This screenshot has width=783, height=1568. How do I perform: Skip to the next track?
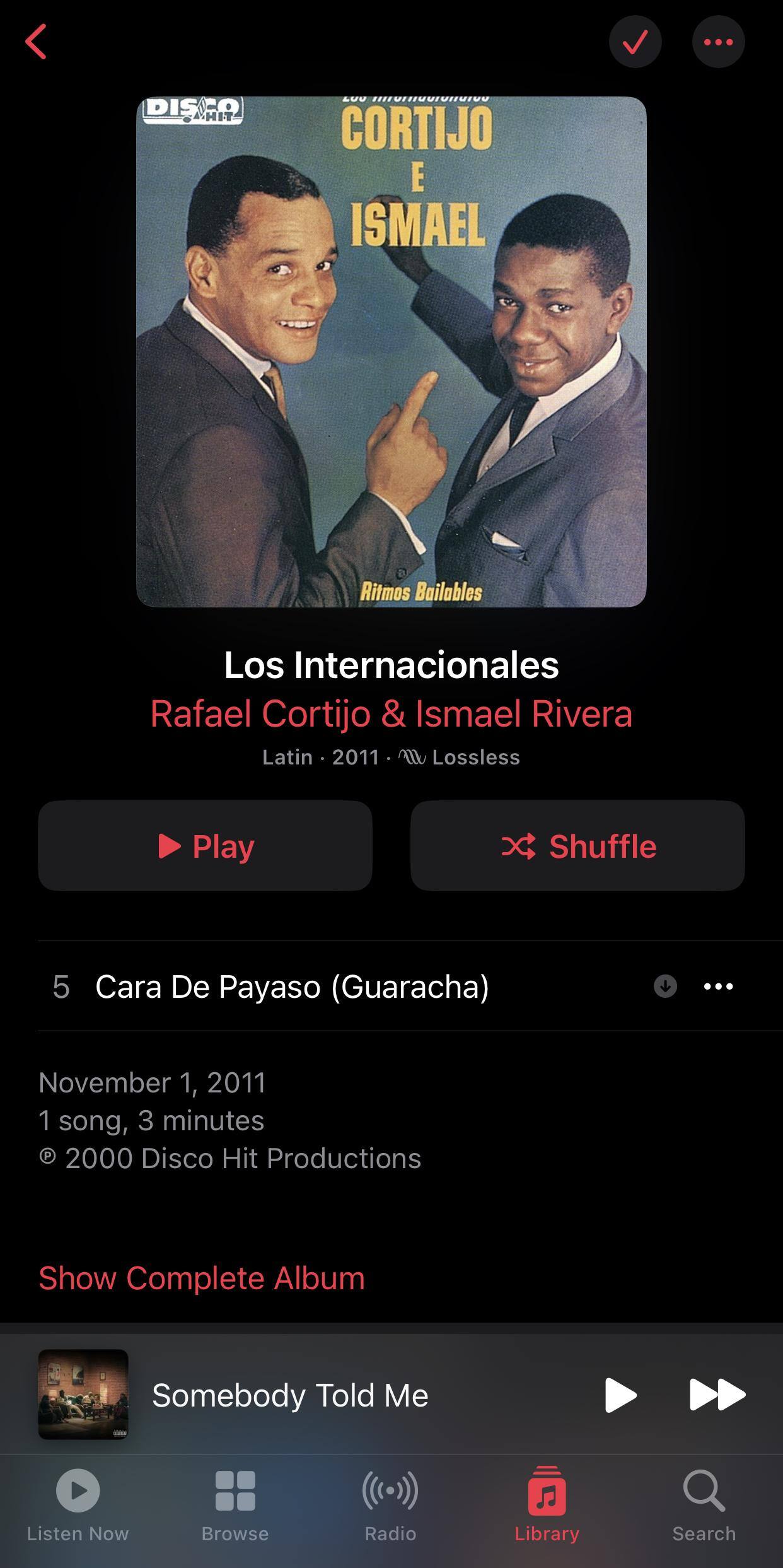[717, 1395]
